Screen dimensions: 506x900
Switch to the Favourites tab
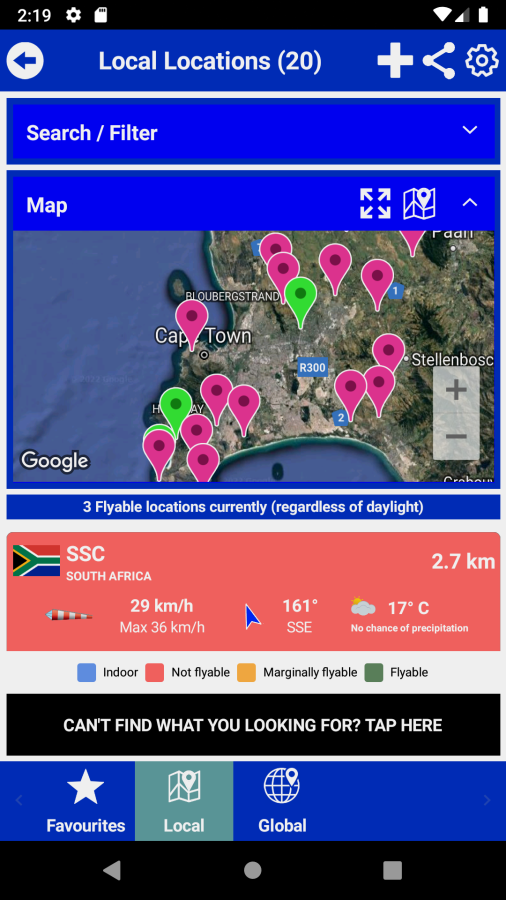coord(85,801)
